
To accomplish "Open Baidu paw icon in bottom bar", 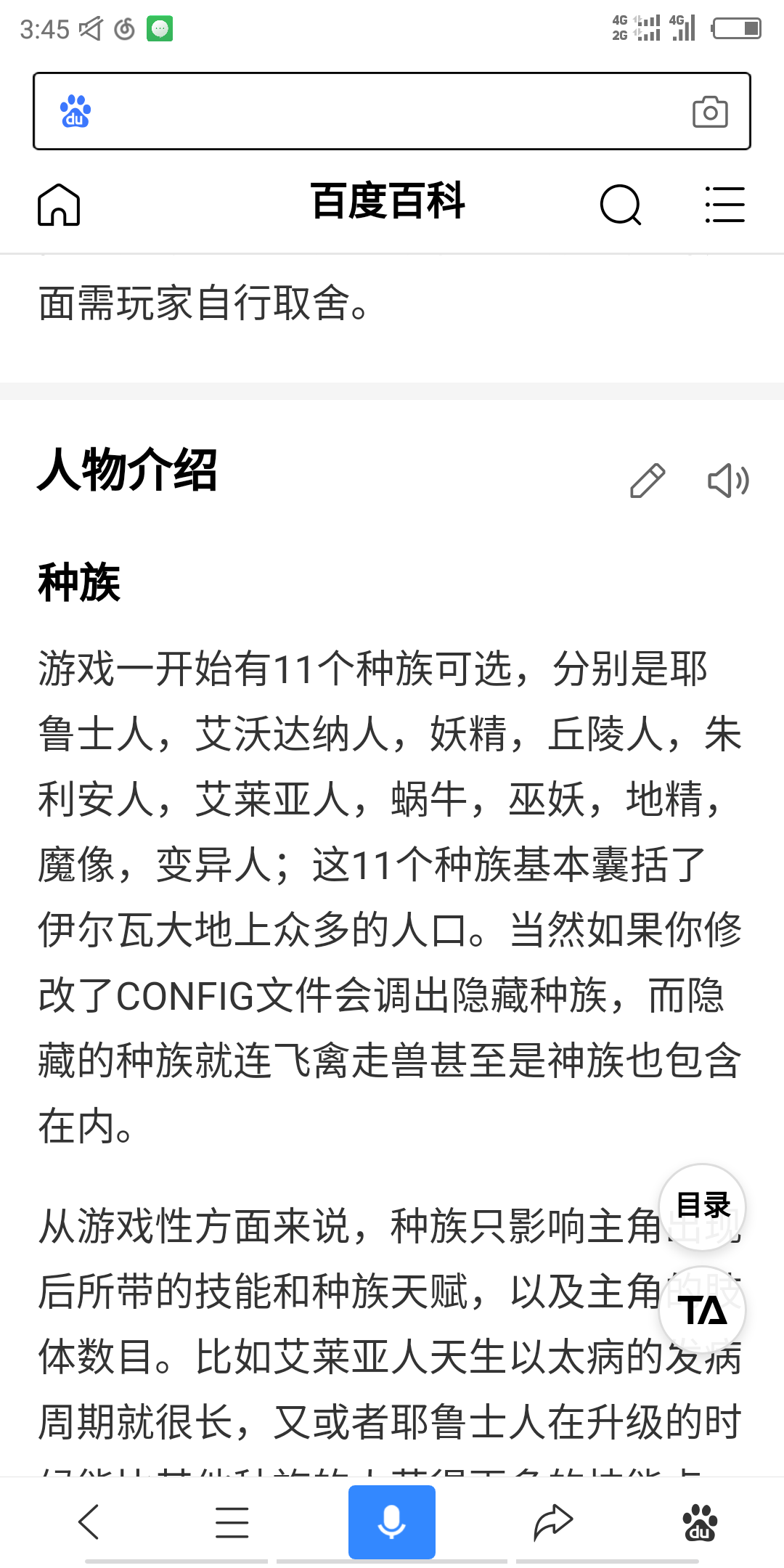I will [700, 1522].
